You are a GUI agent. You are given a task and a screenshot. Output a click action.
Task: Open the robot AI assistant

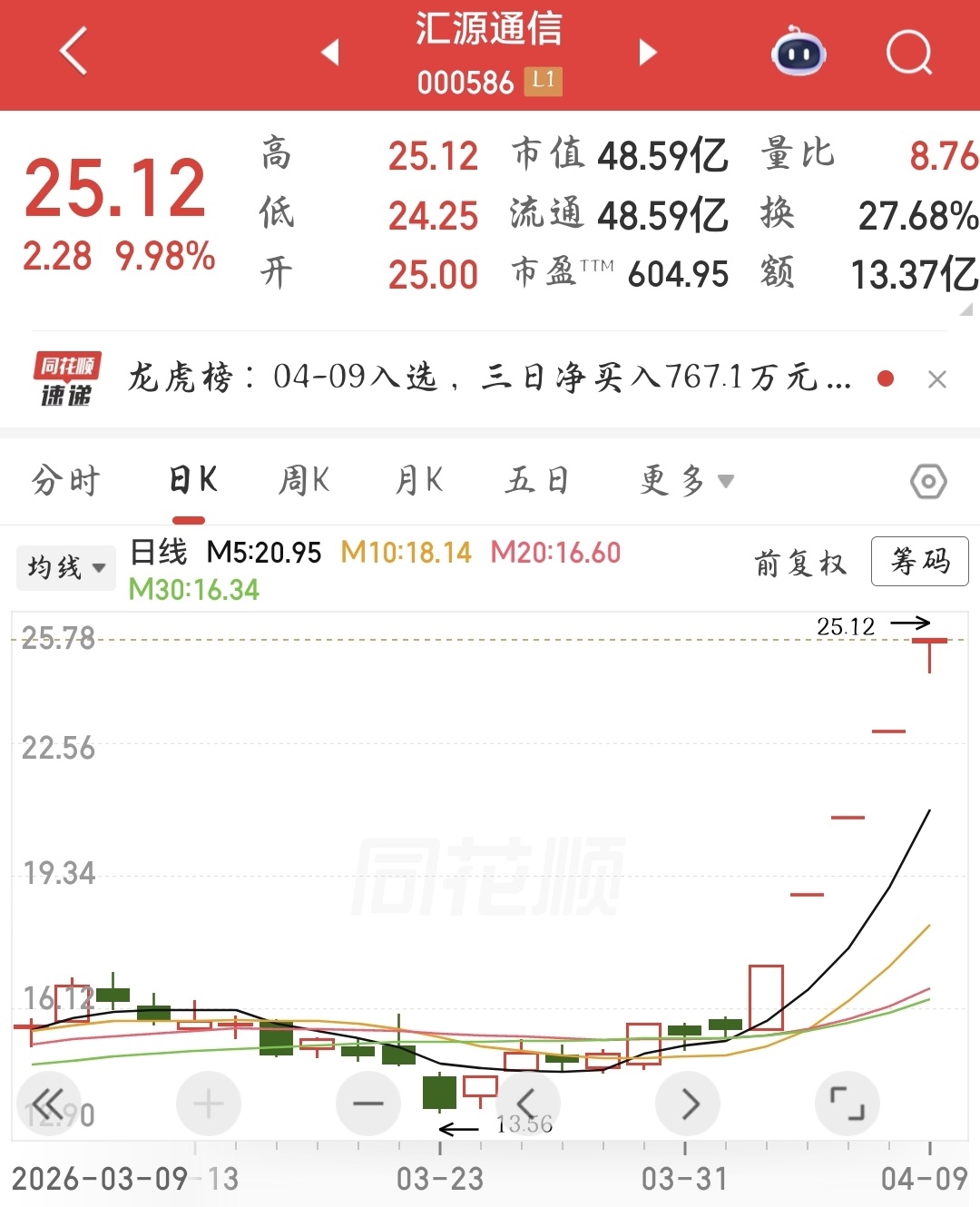(799, 53)
